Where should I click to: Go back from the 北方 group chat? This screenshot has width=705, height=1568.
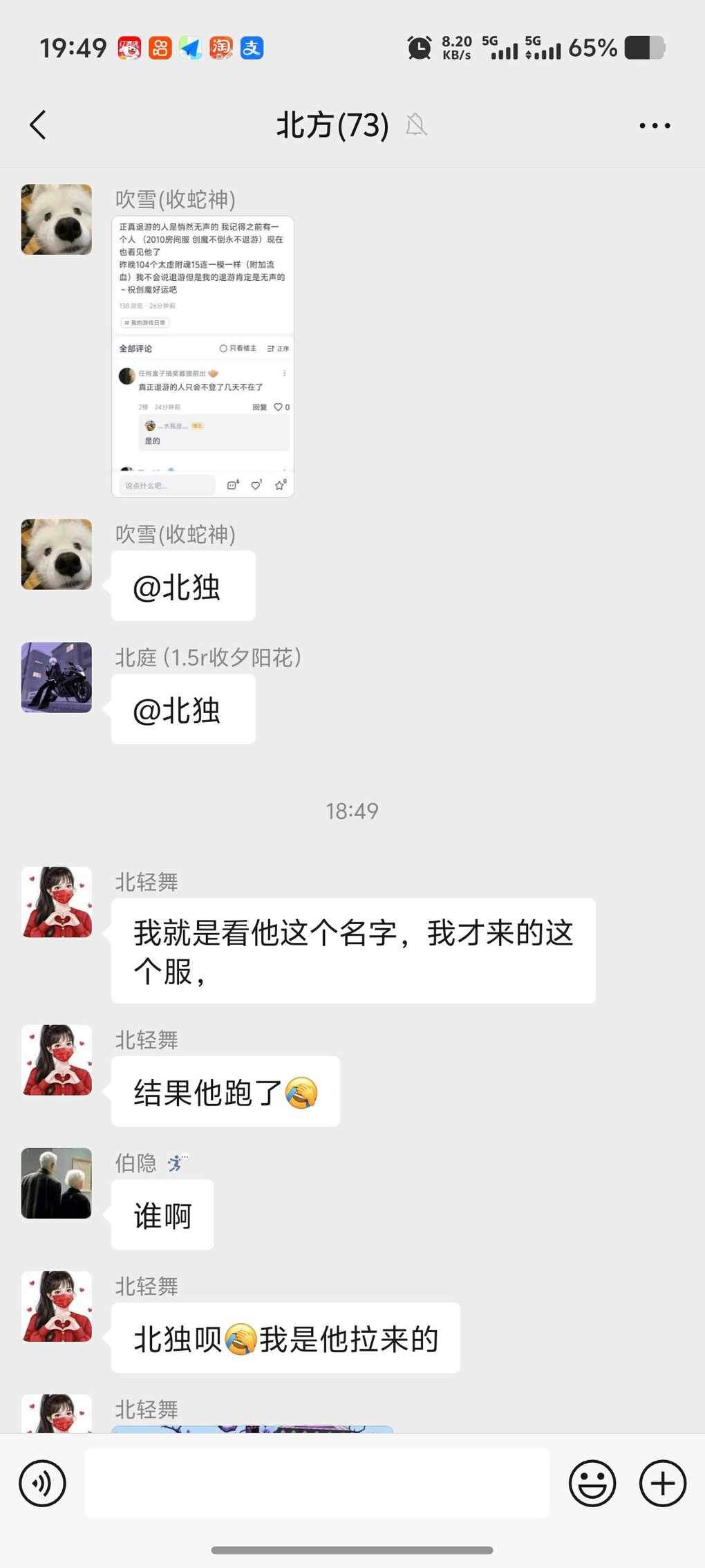point(39,125)
